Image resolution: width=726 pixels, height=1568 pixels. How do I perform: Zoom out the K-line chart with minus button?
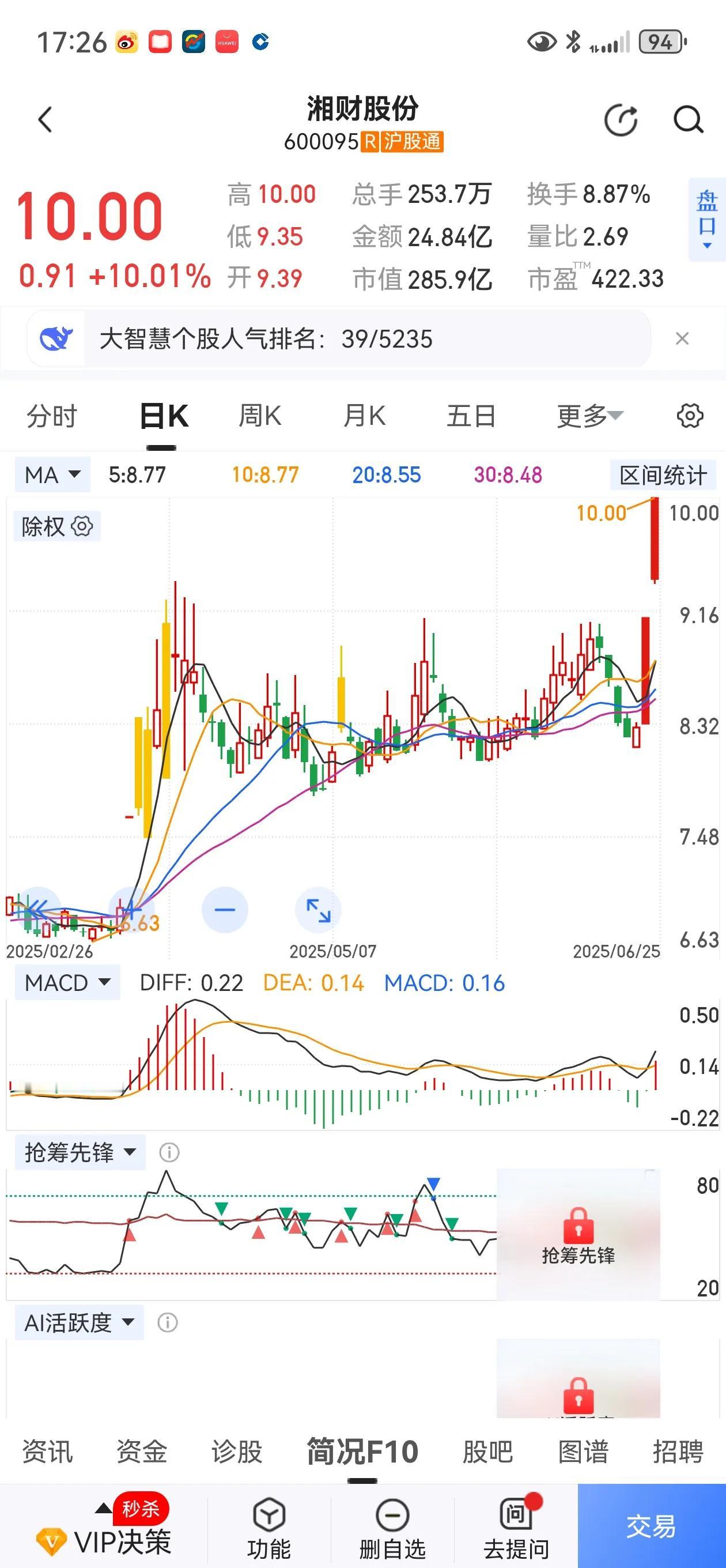pyautogui.click(x=225, y=910)
